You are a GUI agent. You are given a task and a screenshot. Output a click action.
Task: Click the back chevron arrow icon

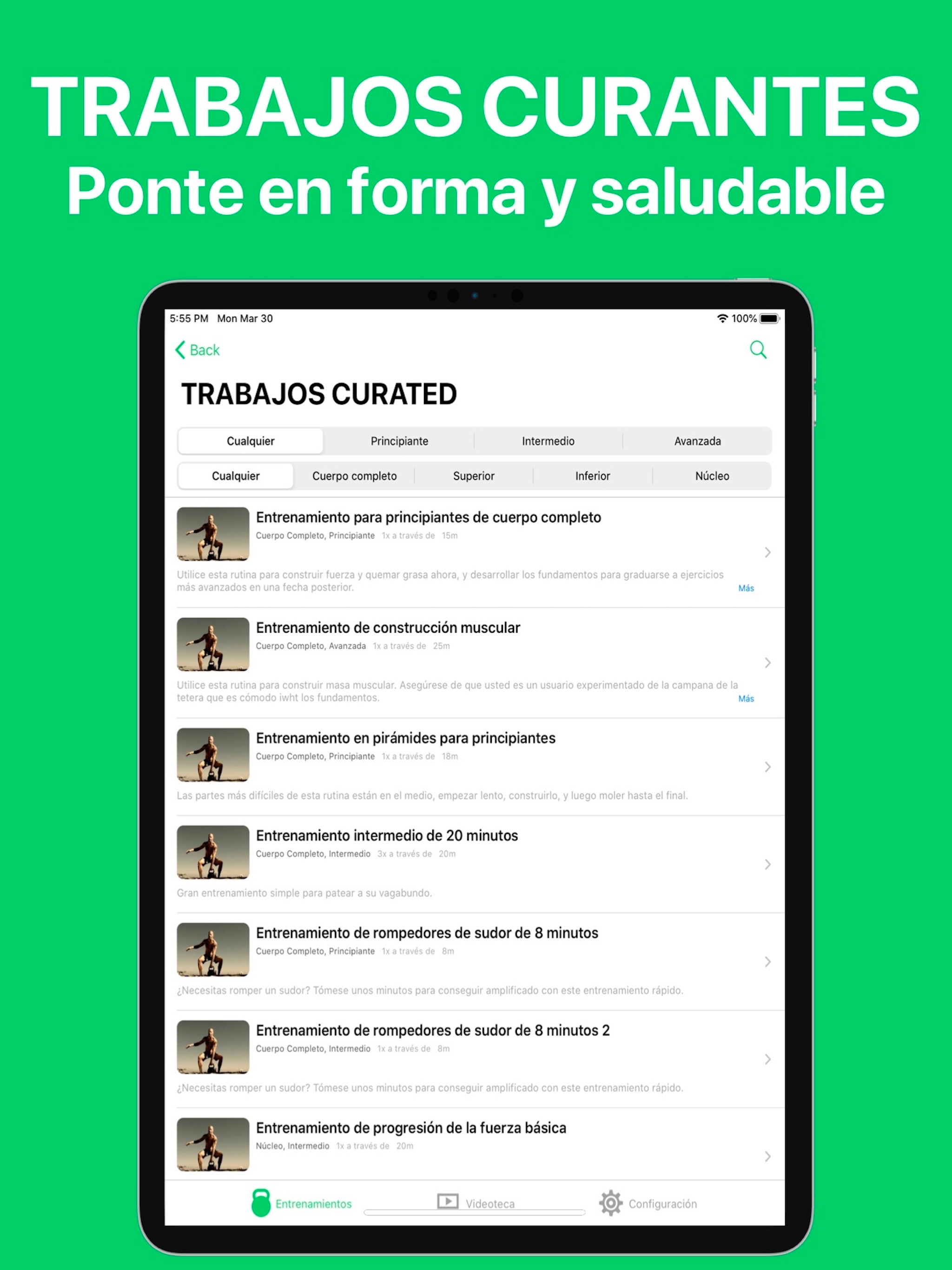(x=180, y=350)
